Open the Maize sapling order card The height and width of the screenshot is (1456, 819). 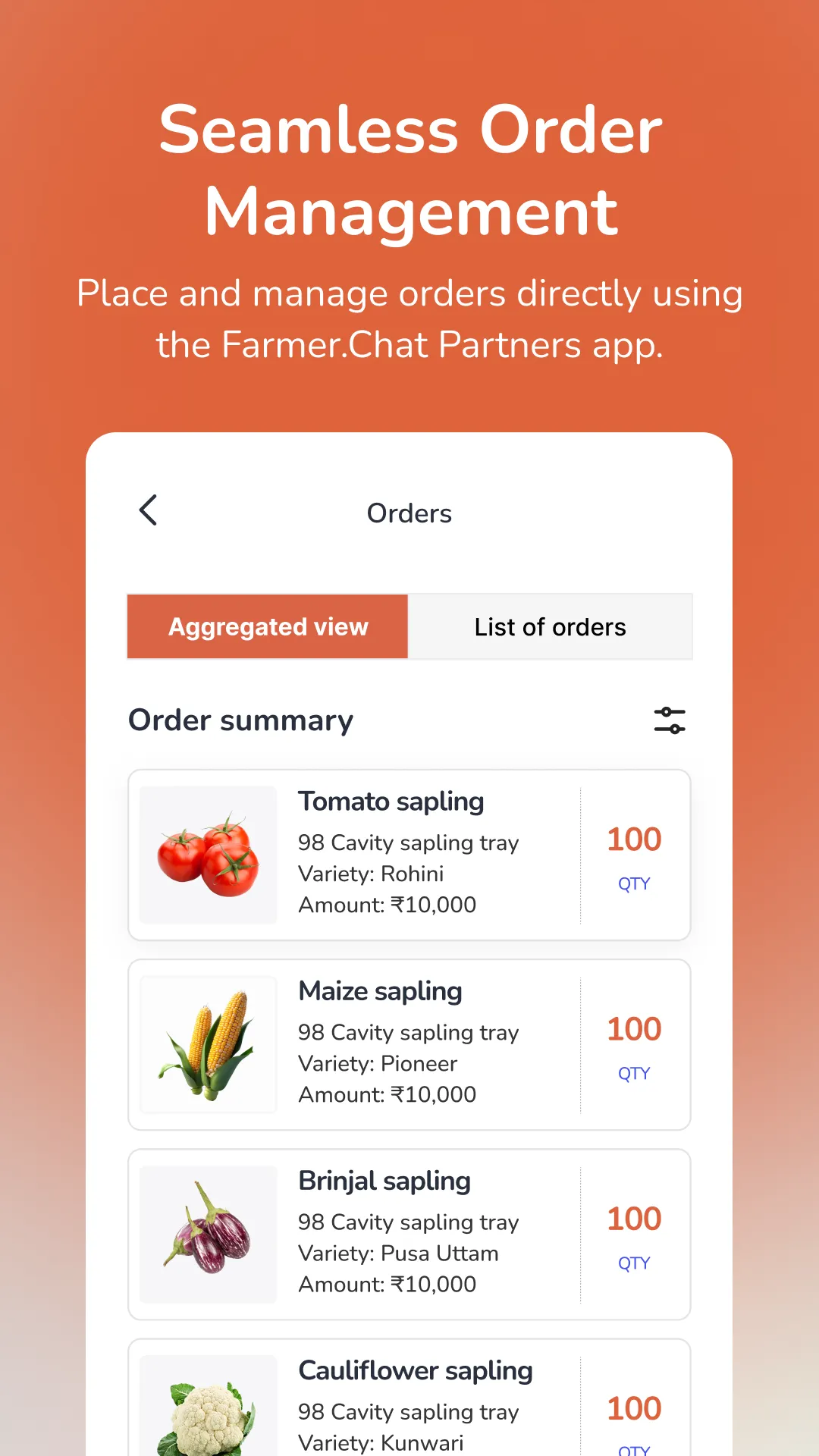click(409, 1044)
